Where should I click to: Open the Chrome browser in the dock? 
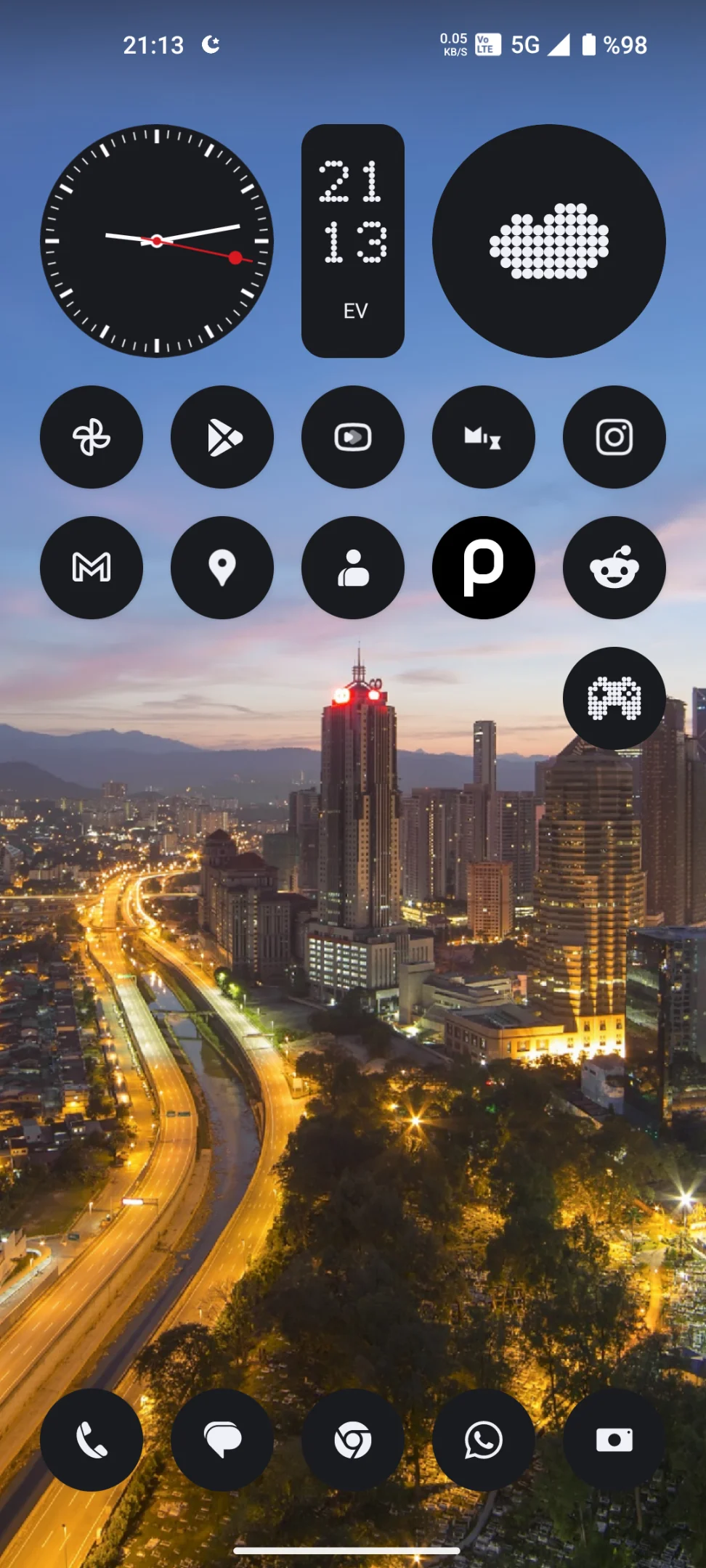[353, 1440]
